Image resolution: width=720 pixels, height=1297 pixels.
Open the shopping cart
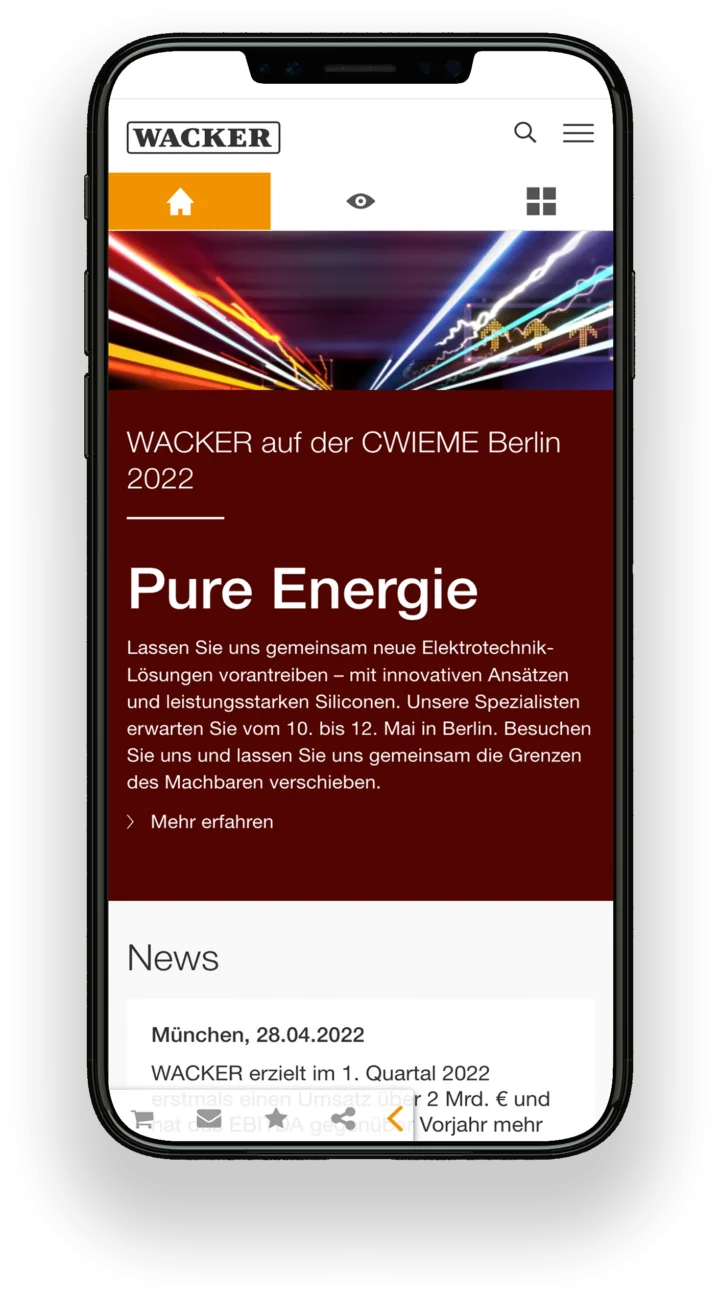[x=143, y=1119]
